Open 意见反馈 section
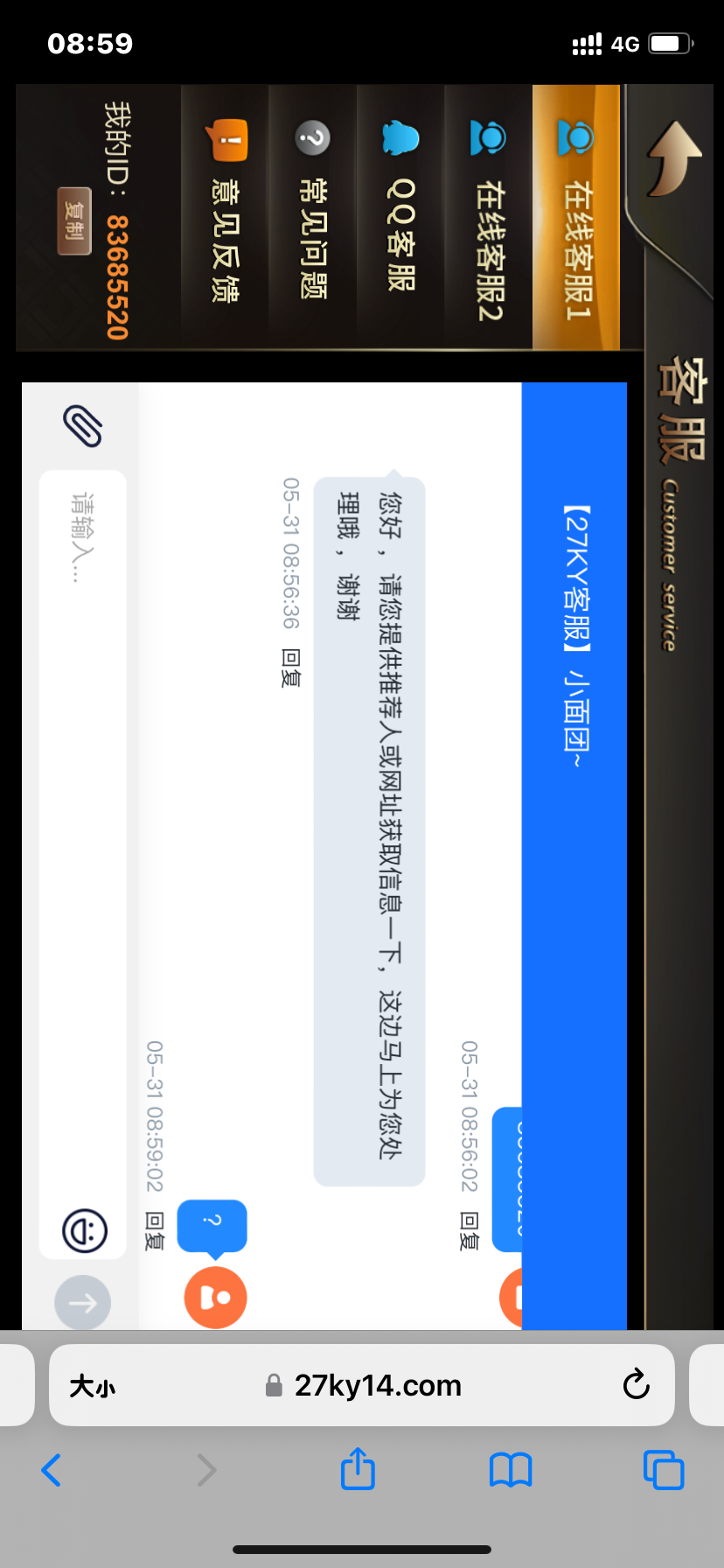This screenshot has height=1568, width=724. 225,219
